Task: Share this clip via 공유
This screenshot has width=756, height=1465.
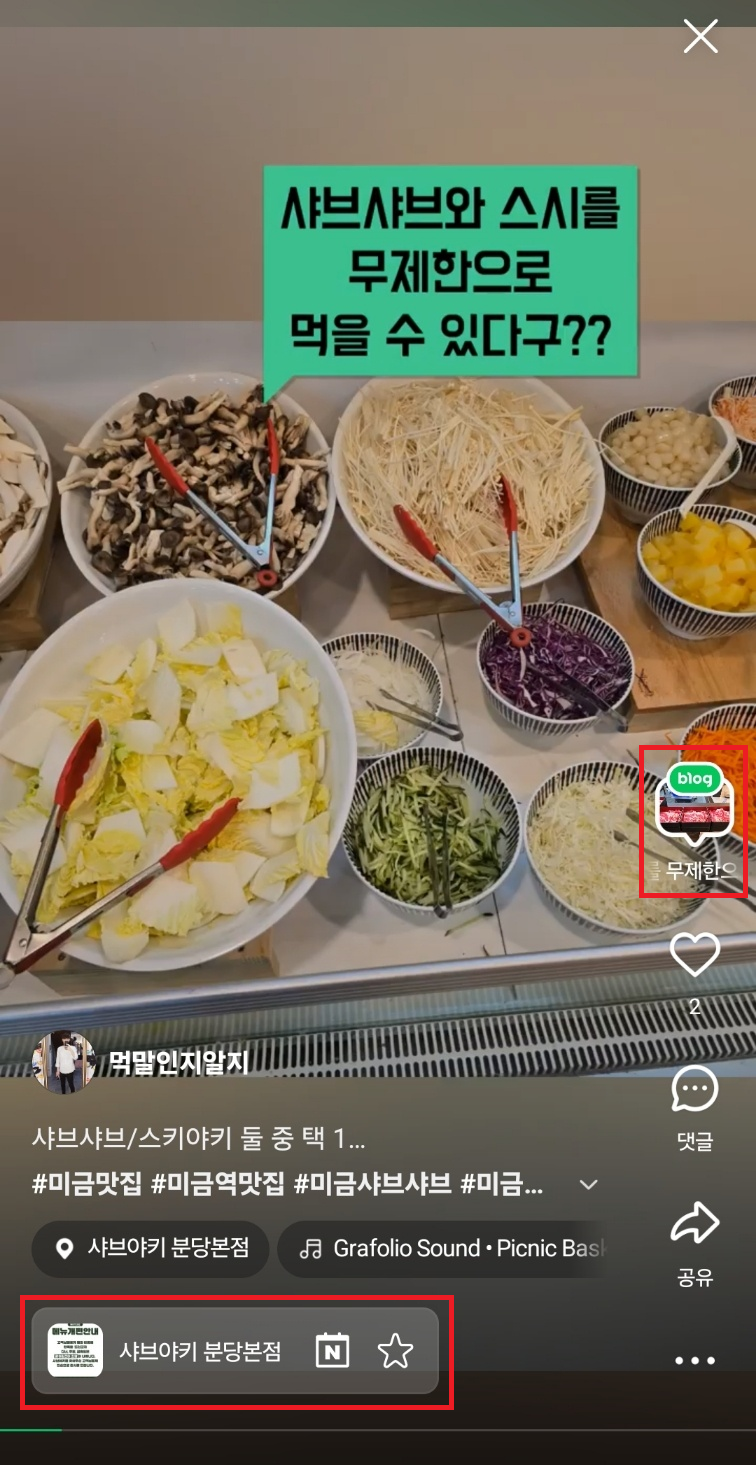Action: pyautogui.click(x=694, y=1225)
